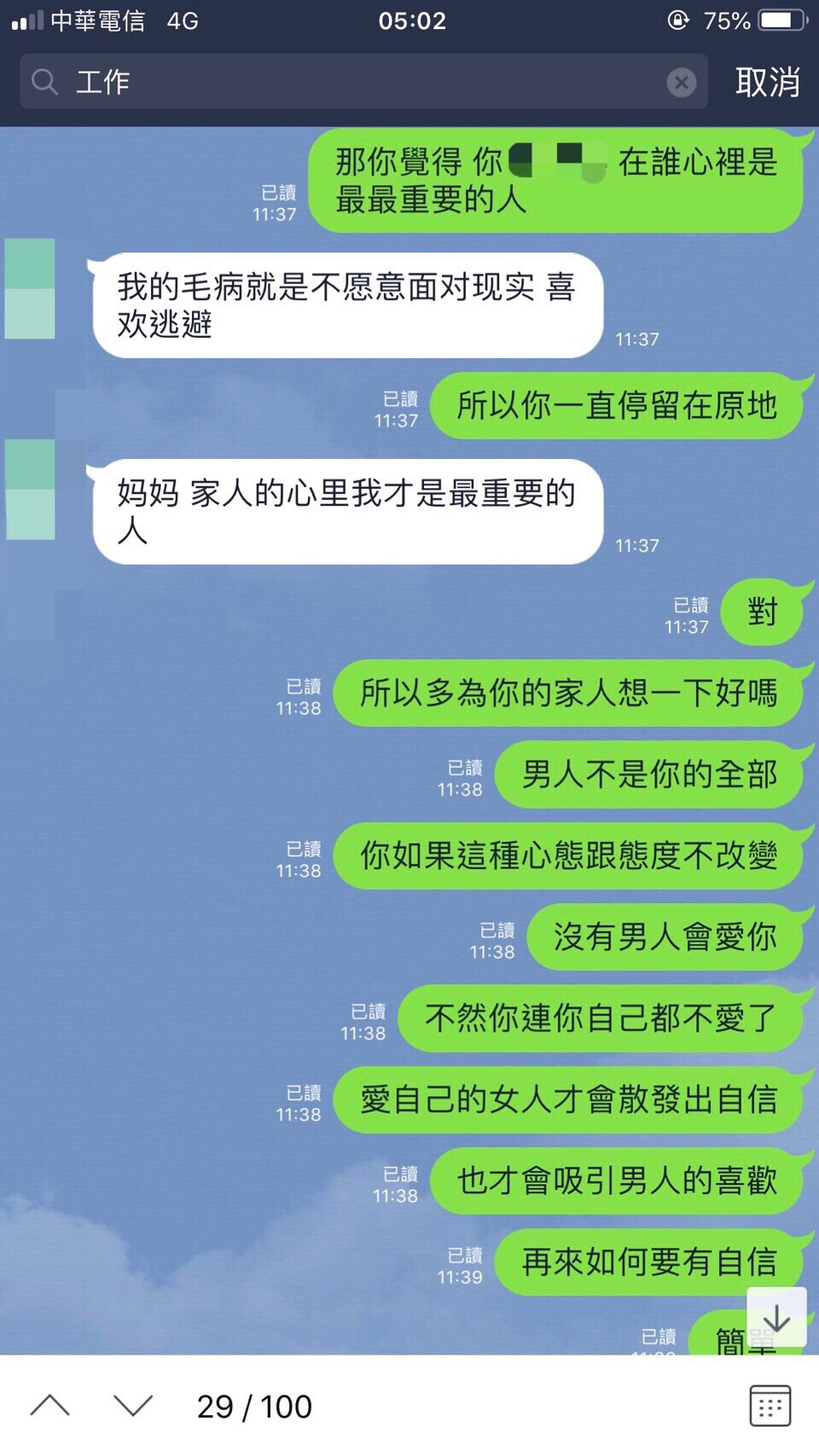Jump to the previous search result
Image resolution: width=819 pixels, height=1456 pixels.
coord(49,1406)
